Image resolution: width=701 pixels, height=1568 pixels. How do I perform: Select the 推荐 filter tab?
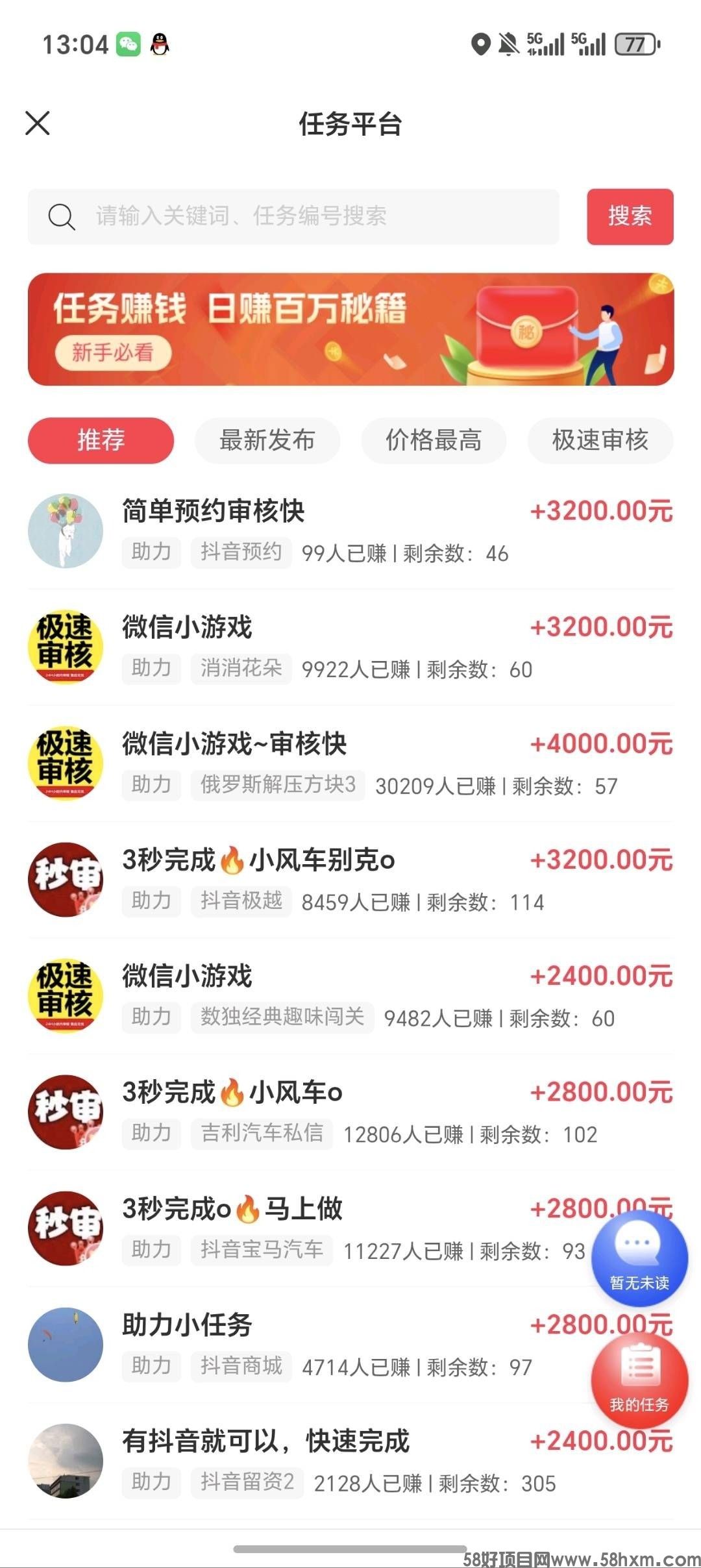click(x=101, y=440)
